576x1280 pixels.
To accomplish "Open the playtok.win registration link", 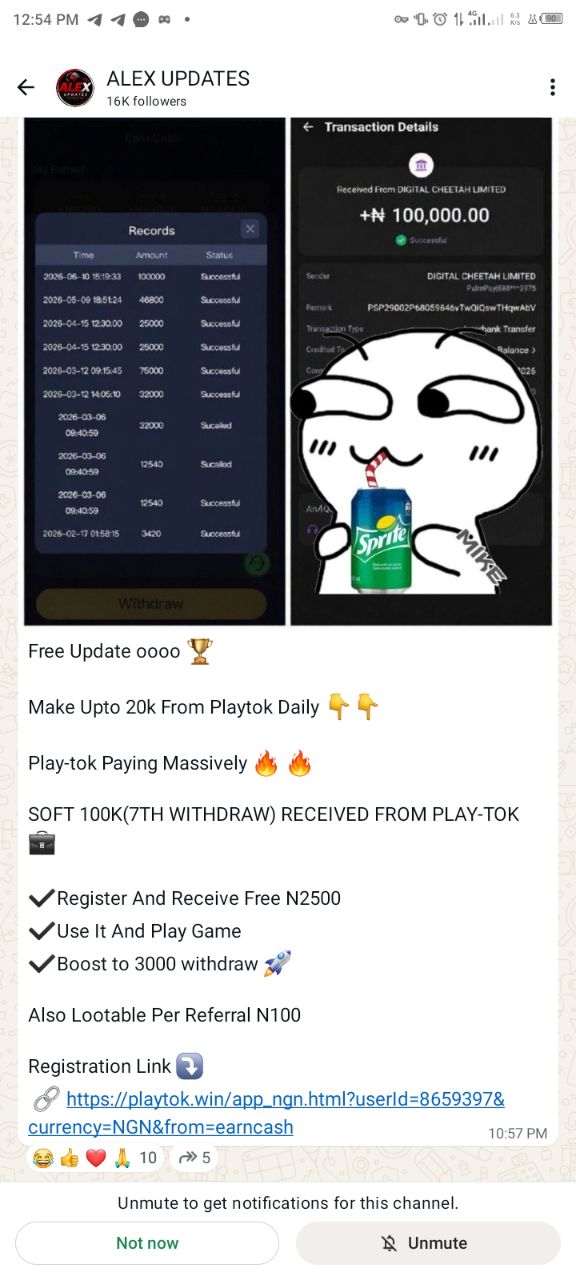I will [266, 1113].
